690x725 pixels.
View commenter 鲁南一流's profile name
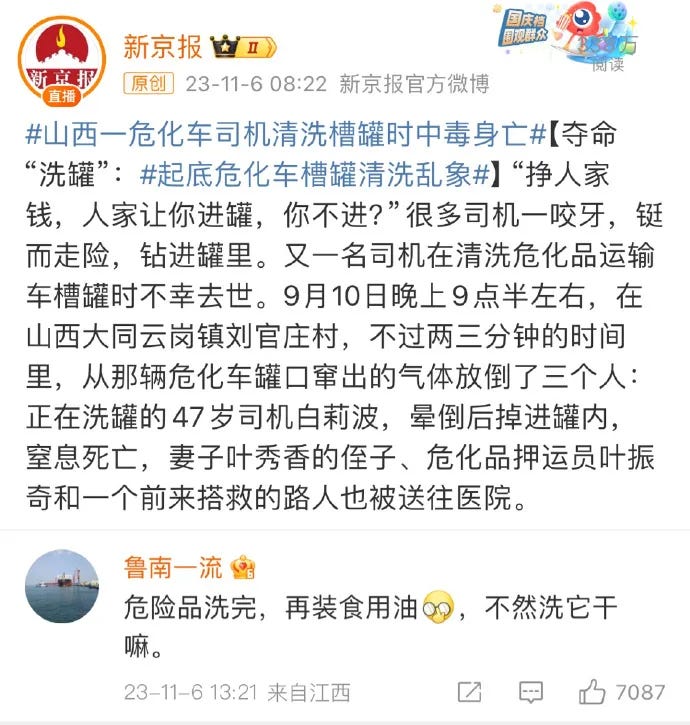[173, 567]
